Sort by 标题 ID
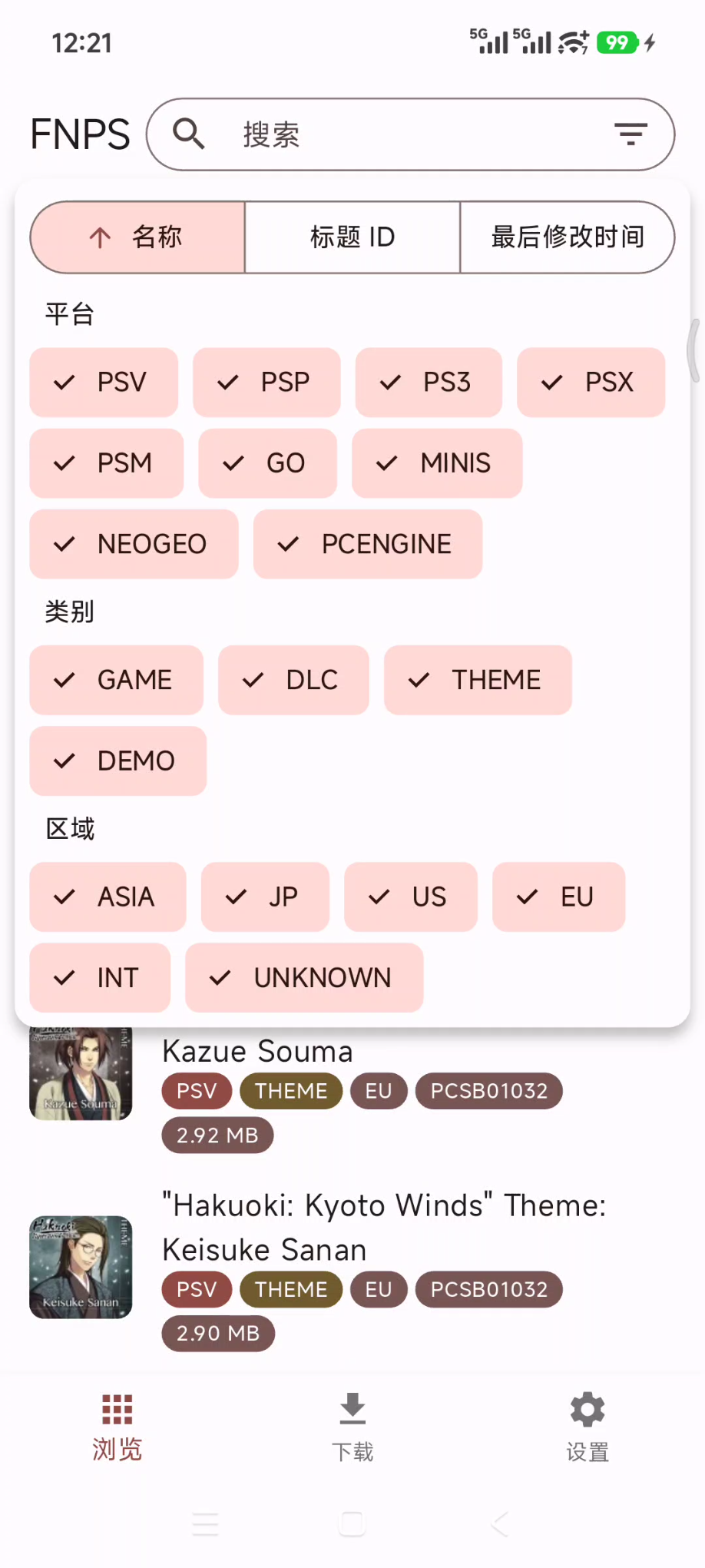Viewport: 705px width, 1568px height. click(352, 237)
